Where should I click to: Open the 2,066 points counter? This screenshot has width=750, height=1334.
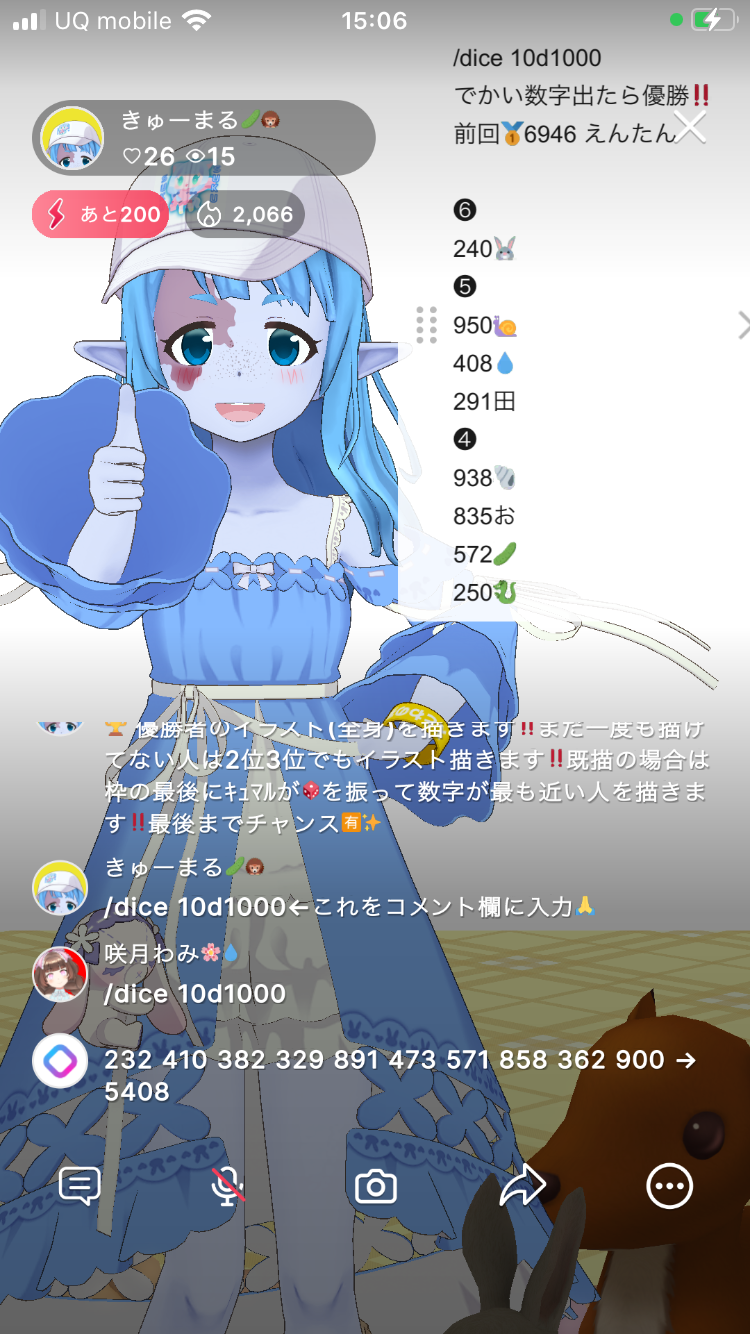point(246,214)
